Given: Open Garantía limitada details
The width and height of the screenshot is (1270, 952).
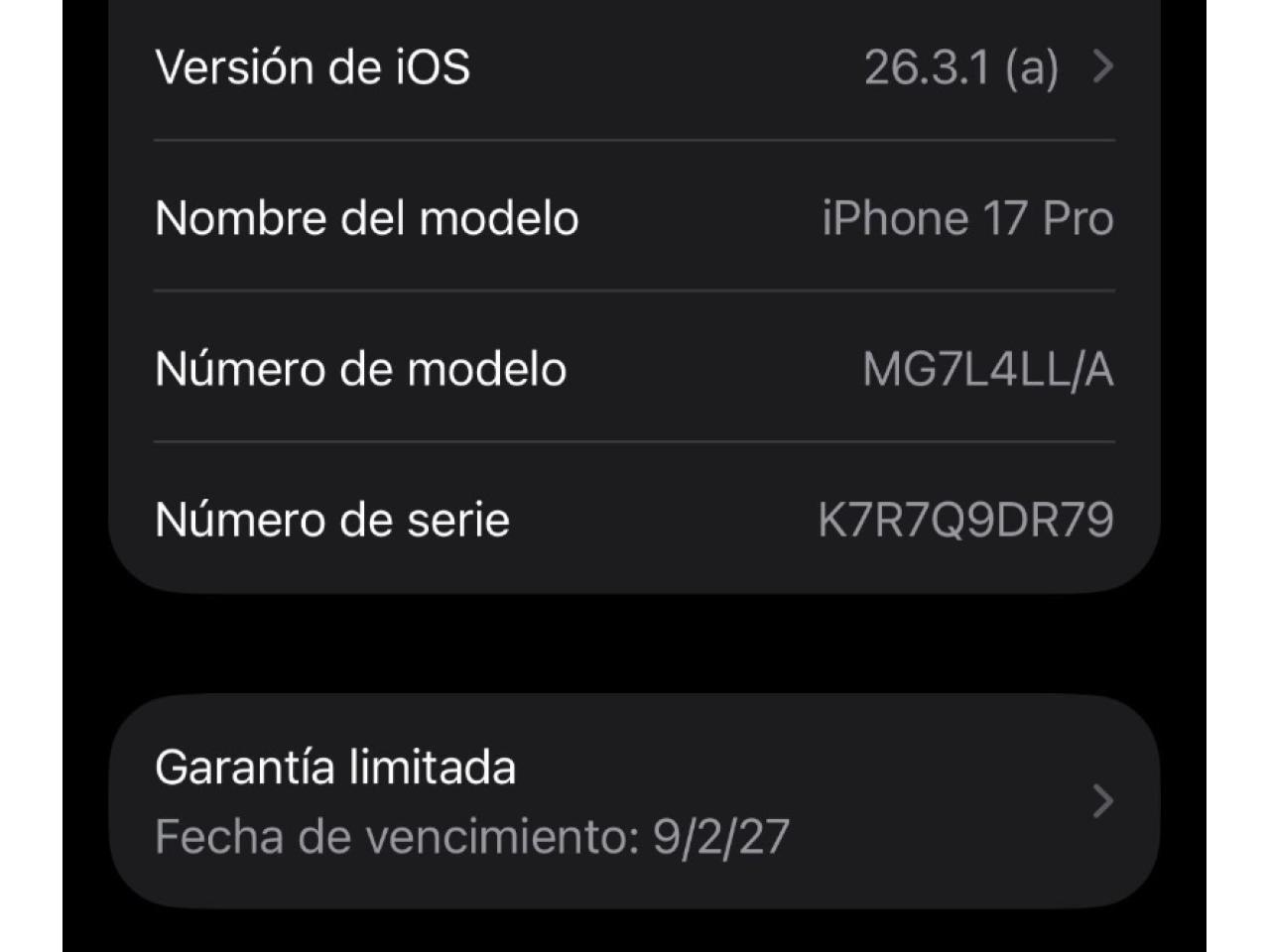Looking at the screenshot, I should pyautogui.click(x=633, y=801).
